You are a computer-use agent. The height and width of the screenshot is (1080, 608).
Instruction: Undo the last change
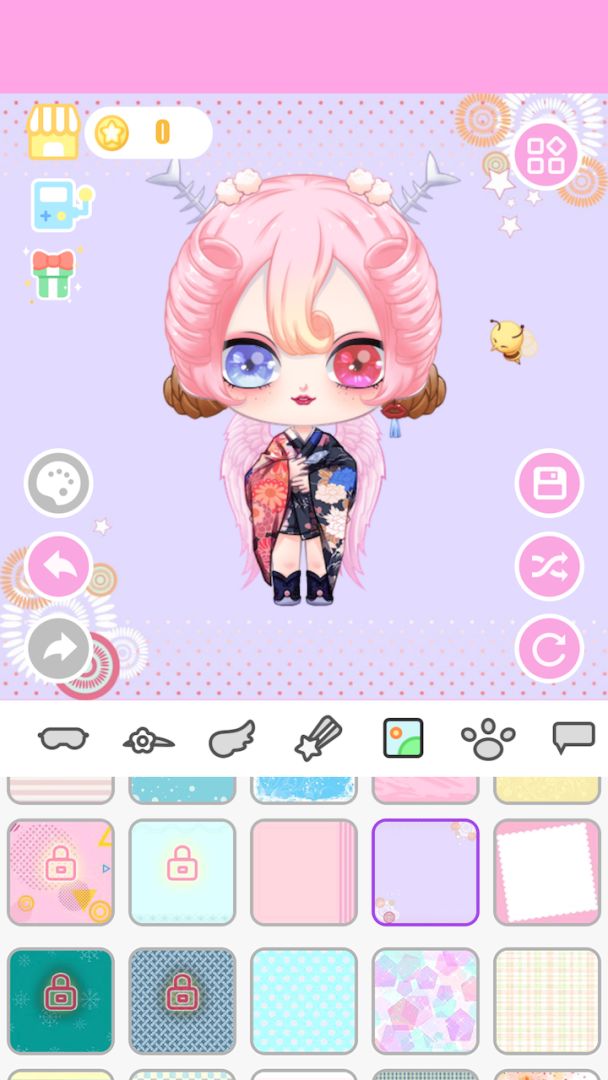[58, 567]
